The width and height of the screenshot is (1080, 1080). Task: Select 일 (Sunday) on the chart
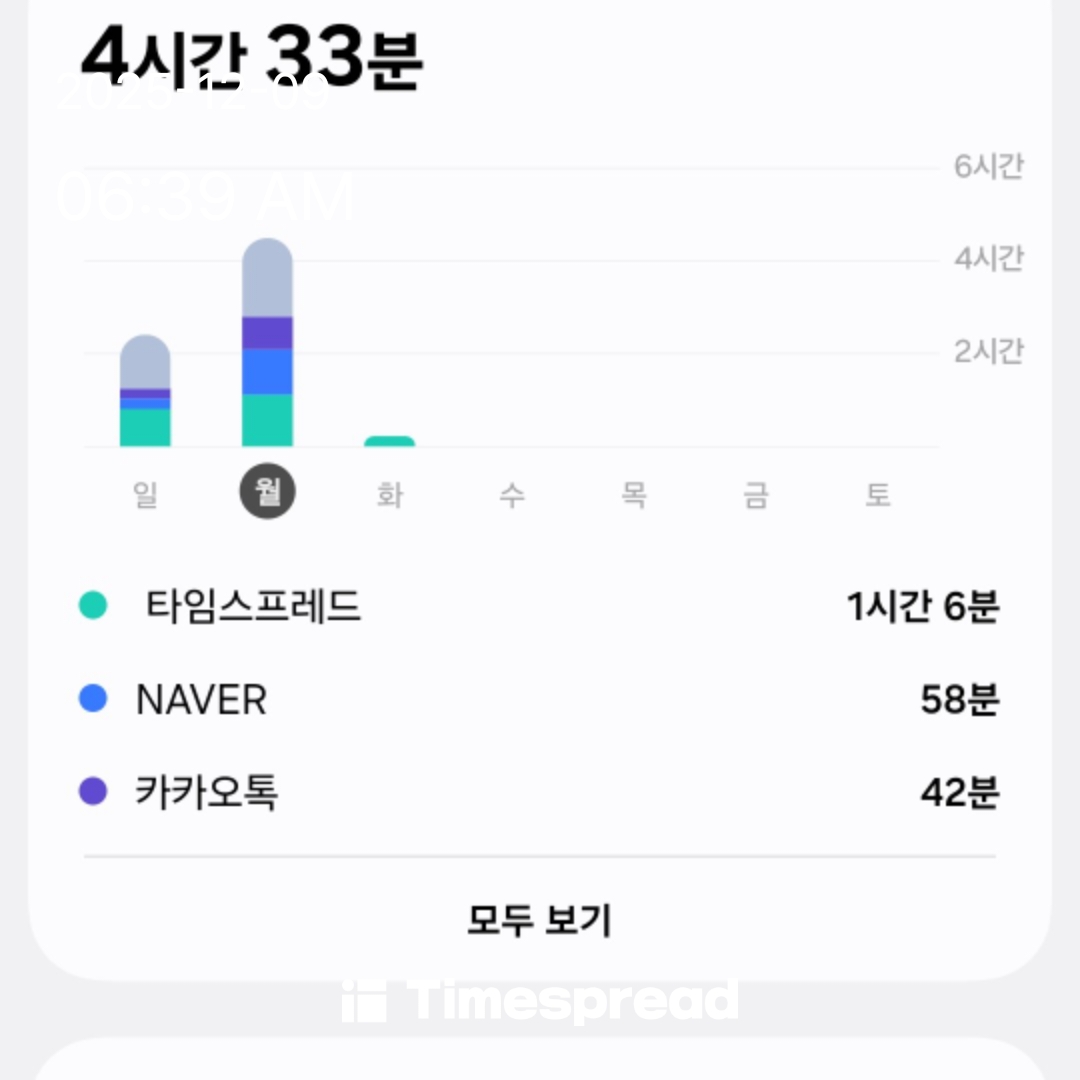point(146,494)
